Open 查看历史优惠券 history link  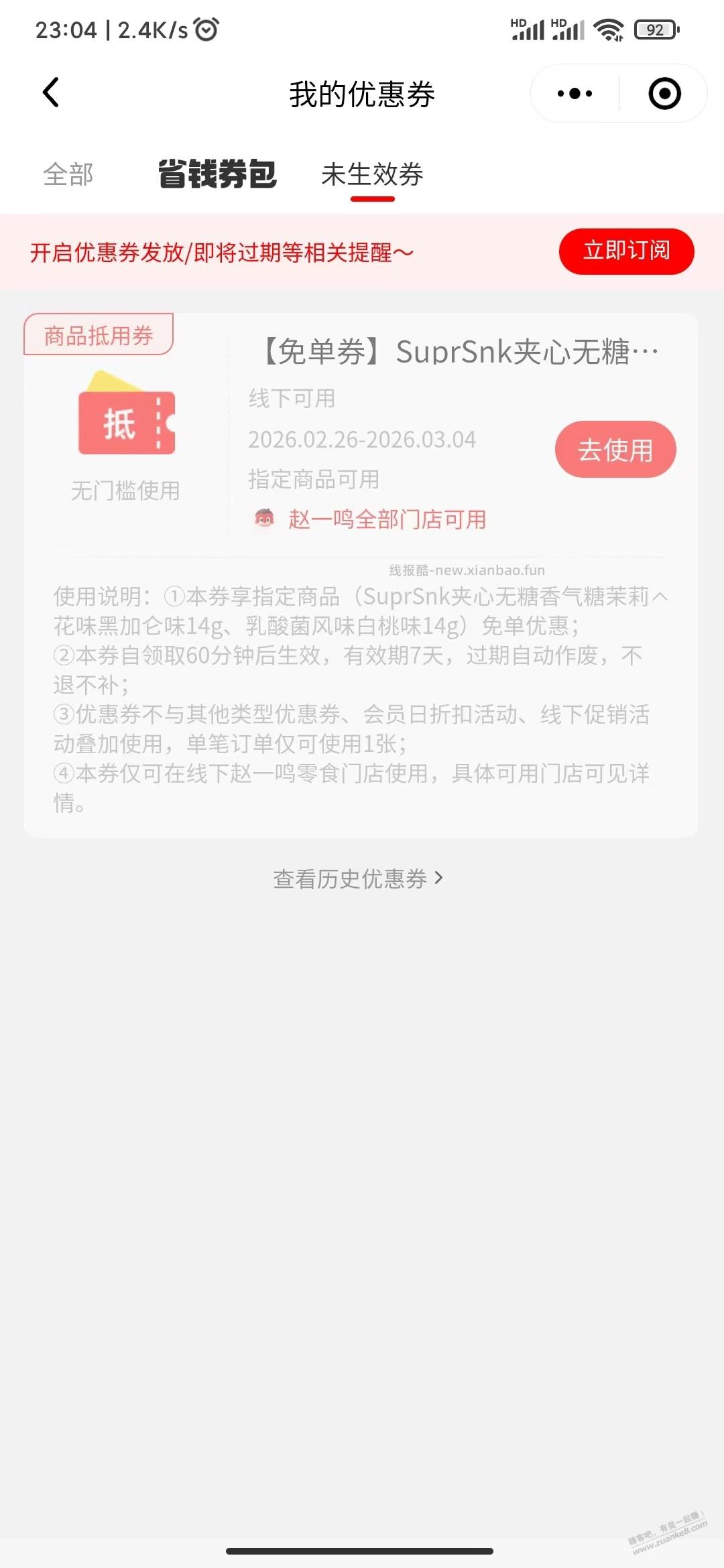coord(349,879)
